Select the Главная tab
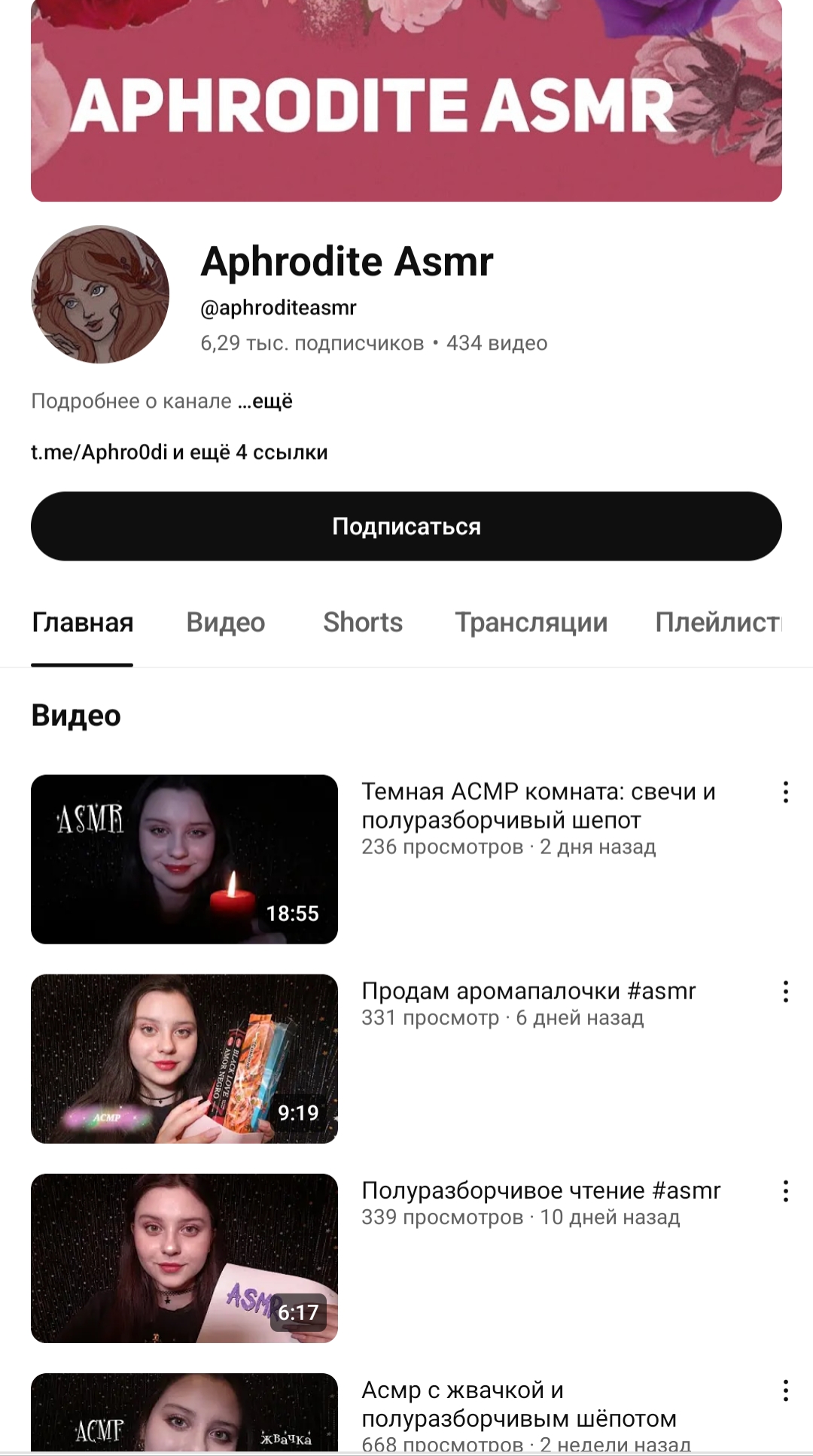 82,622
